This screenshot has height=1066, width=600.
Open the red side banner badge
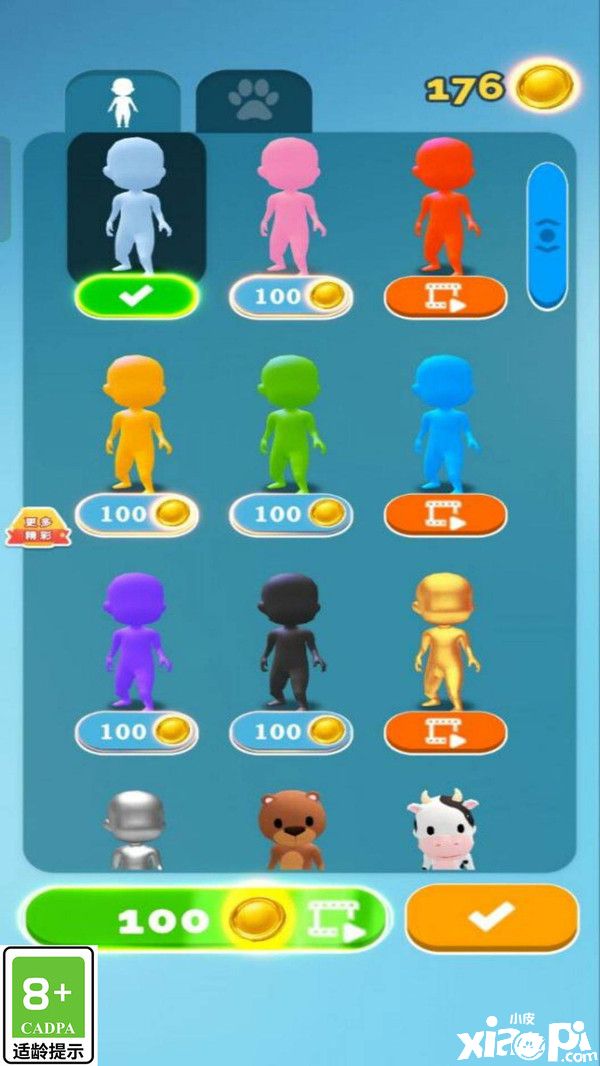[41, 528]
